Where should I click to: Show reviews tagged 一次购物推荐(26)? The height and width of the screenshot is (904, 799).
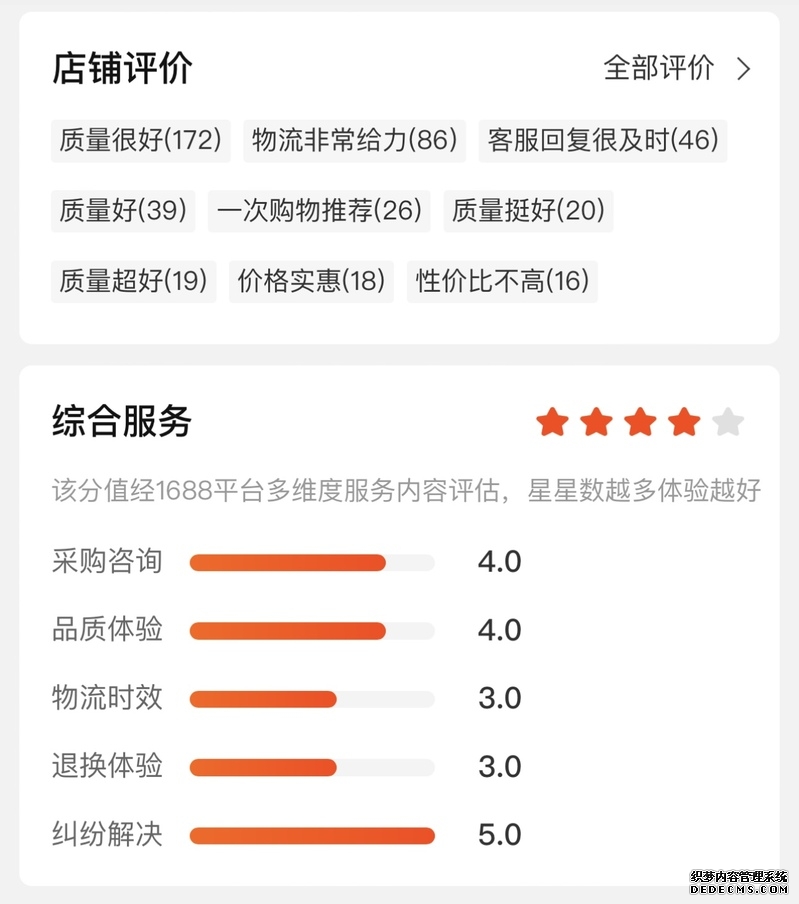pos(319,211)
